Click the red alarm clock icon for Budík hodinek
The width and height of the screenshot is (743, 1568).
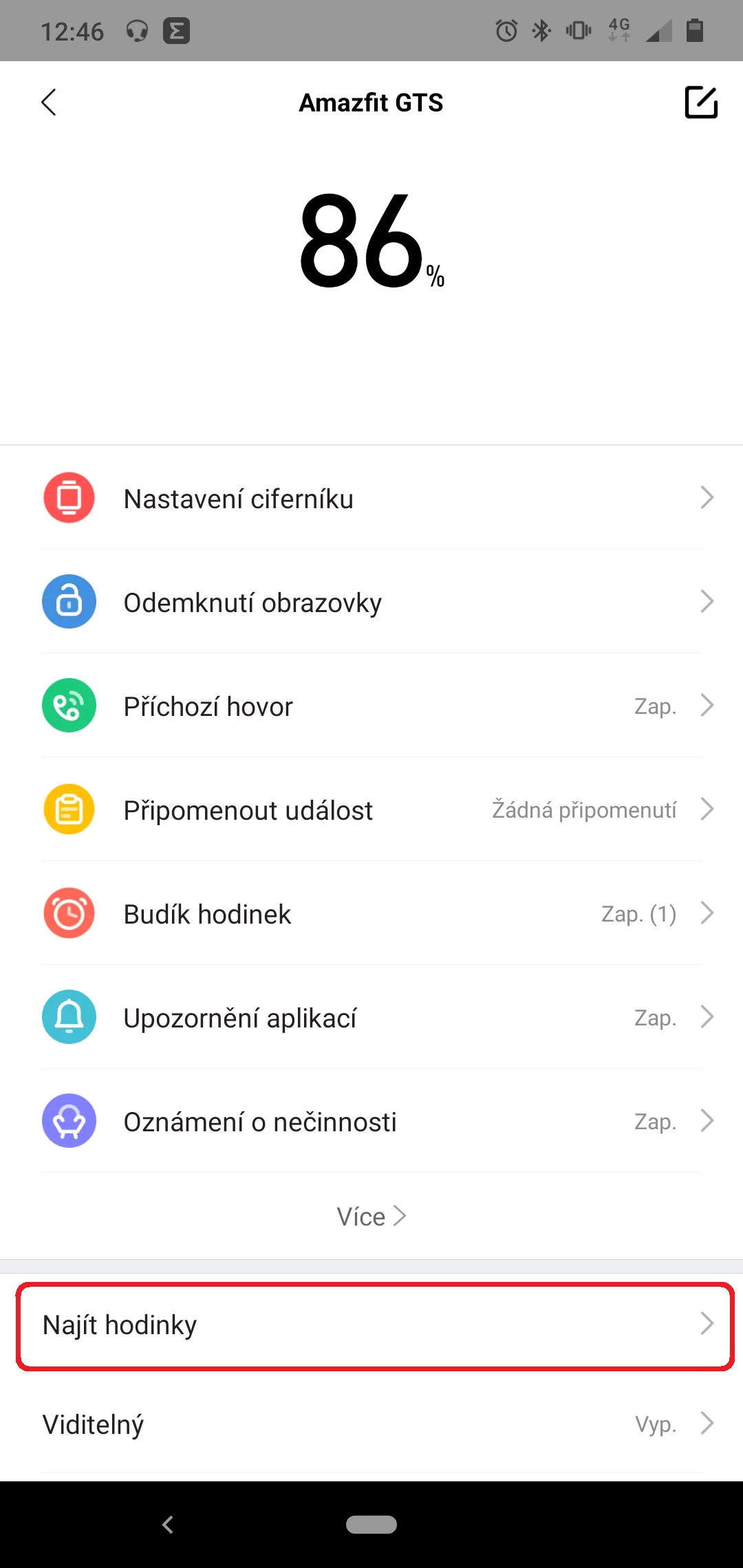[68, 914]
